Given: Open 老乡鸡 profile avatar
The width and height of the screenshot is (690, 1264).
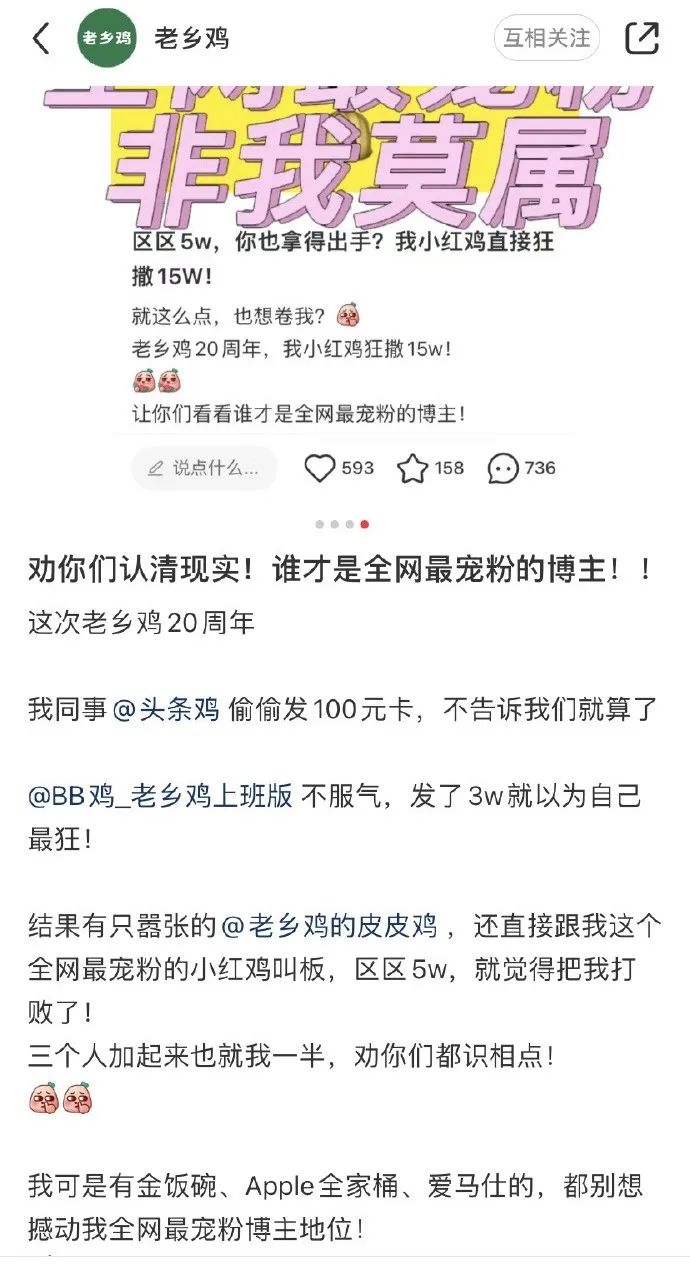Looking at the screenshot, I should point(108,39).
